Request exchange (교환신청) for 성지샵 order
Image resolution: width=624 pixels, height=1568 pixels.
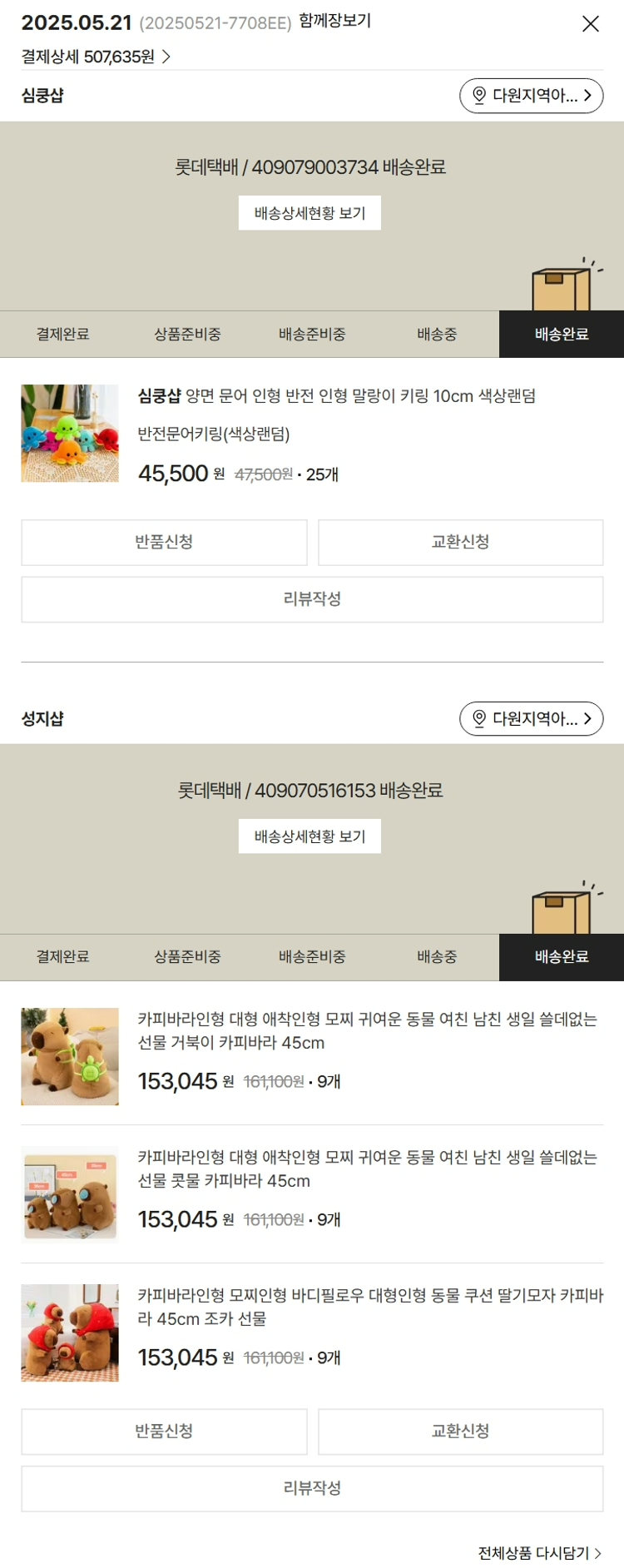460,1431
